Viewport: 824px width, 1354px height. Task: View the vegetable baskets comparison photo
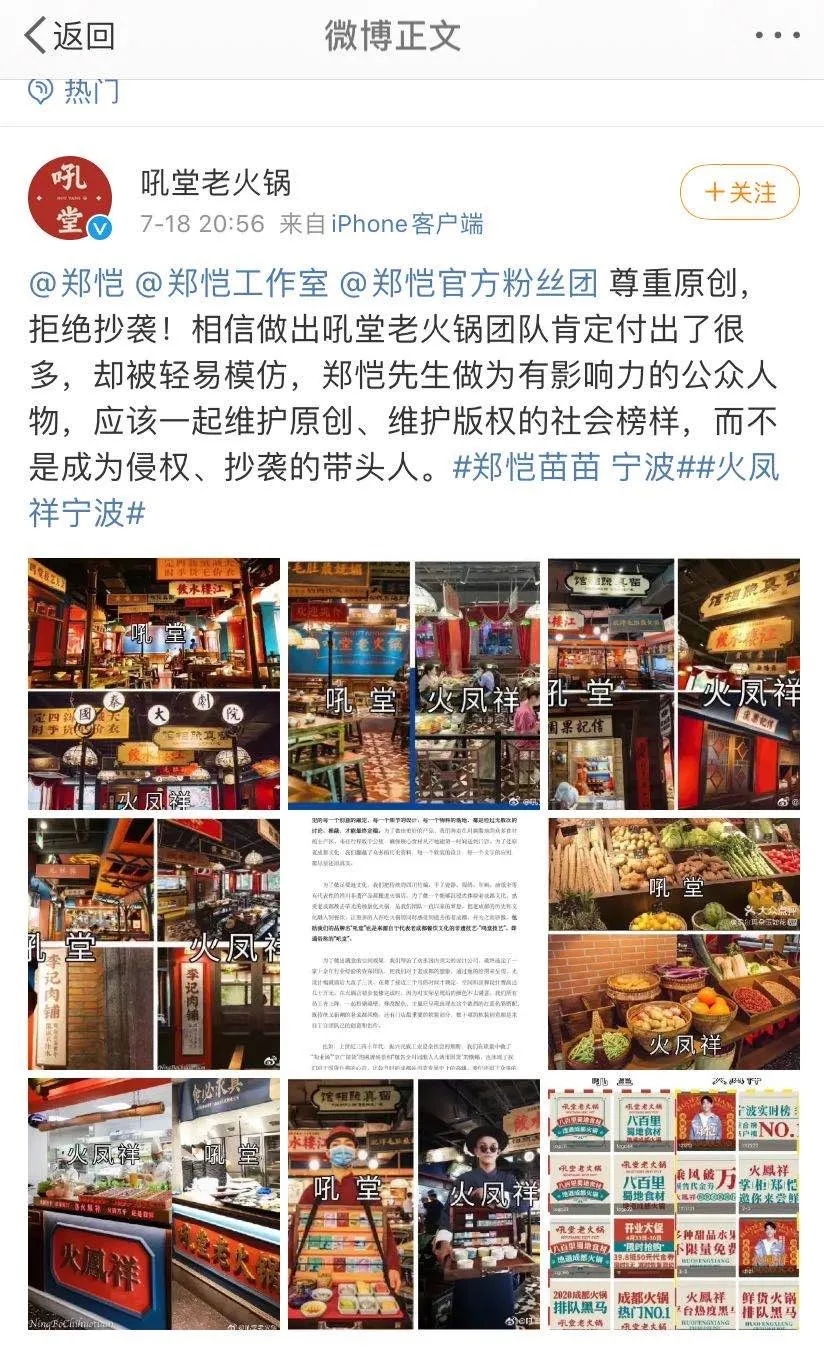[673, 944]
